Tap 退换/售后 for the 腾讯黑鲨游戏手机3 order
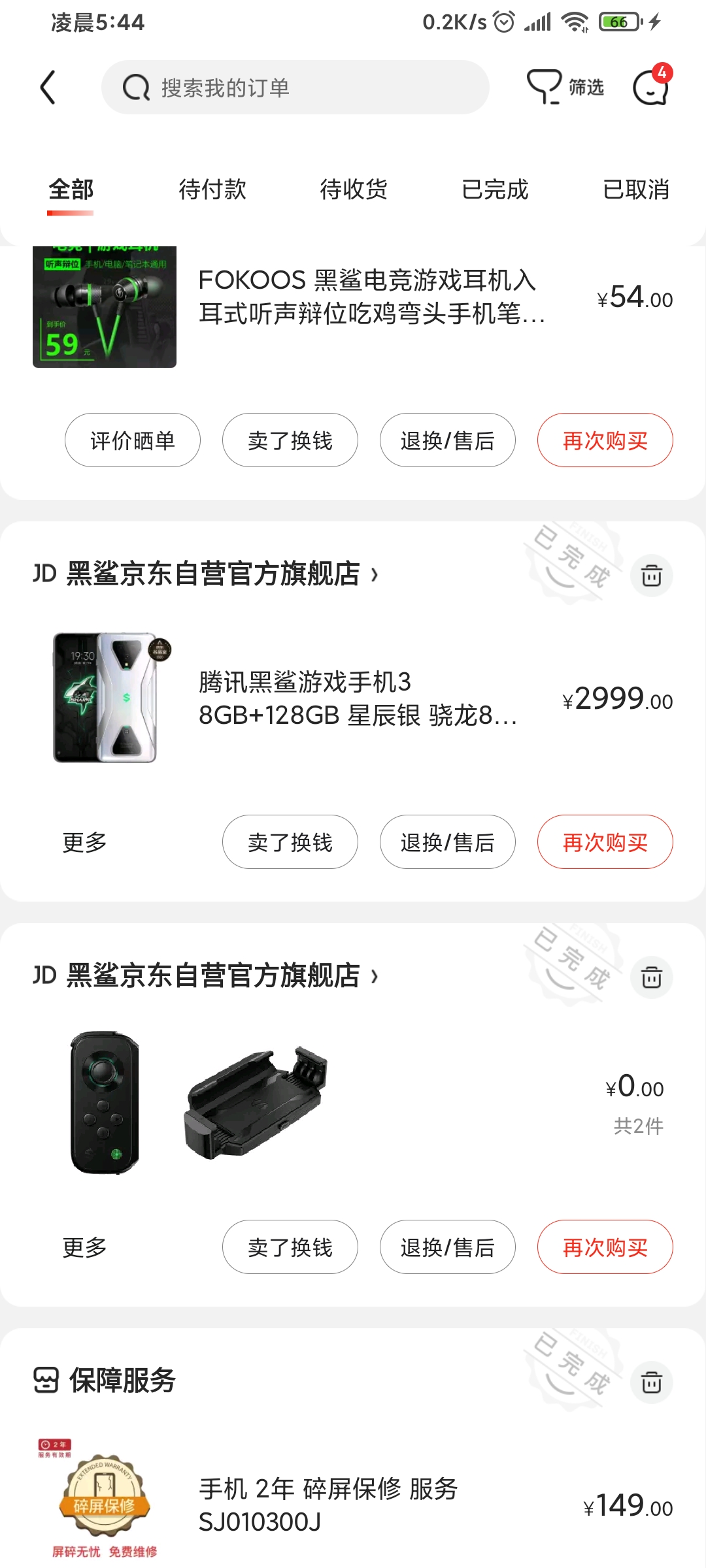 tap(448, 842)
